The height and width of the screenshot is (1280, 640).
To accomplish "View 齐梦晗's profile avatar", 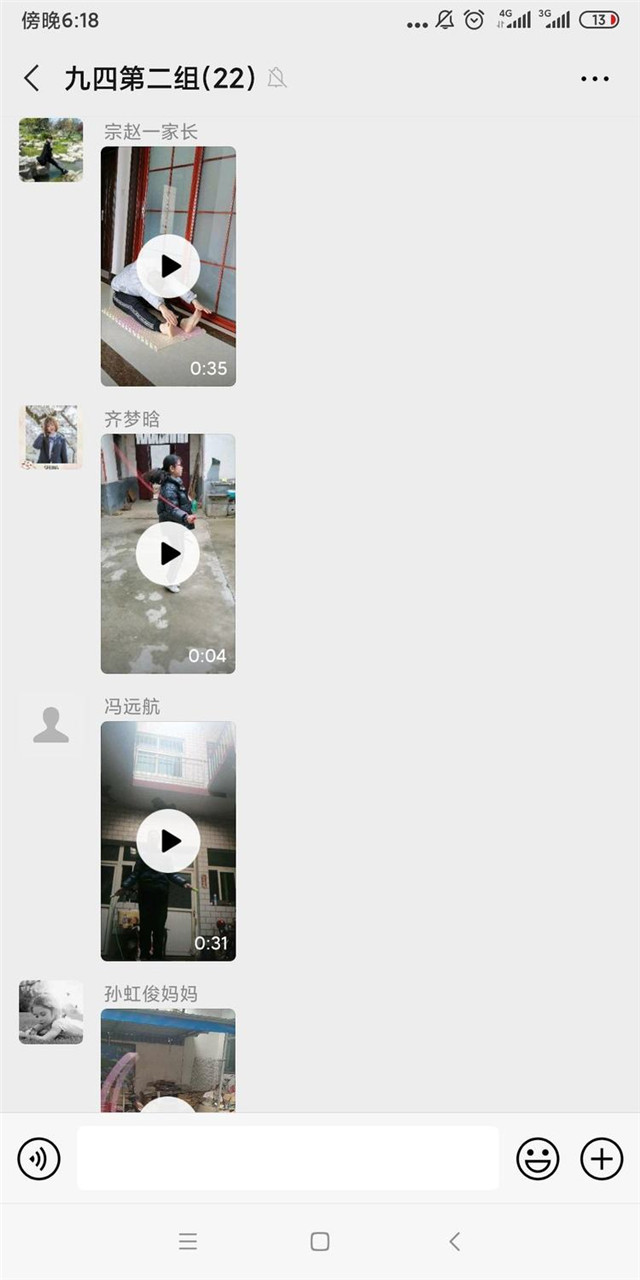I will 50,437.
